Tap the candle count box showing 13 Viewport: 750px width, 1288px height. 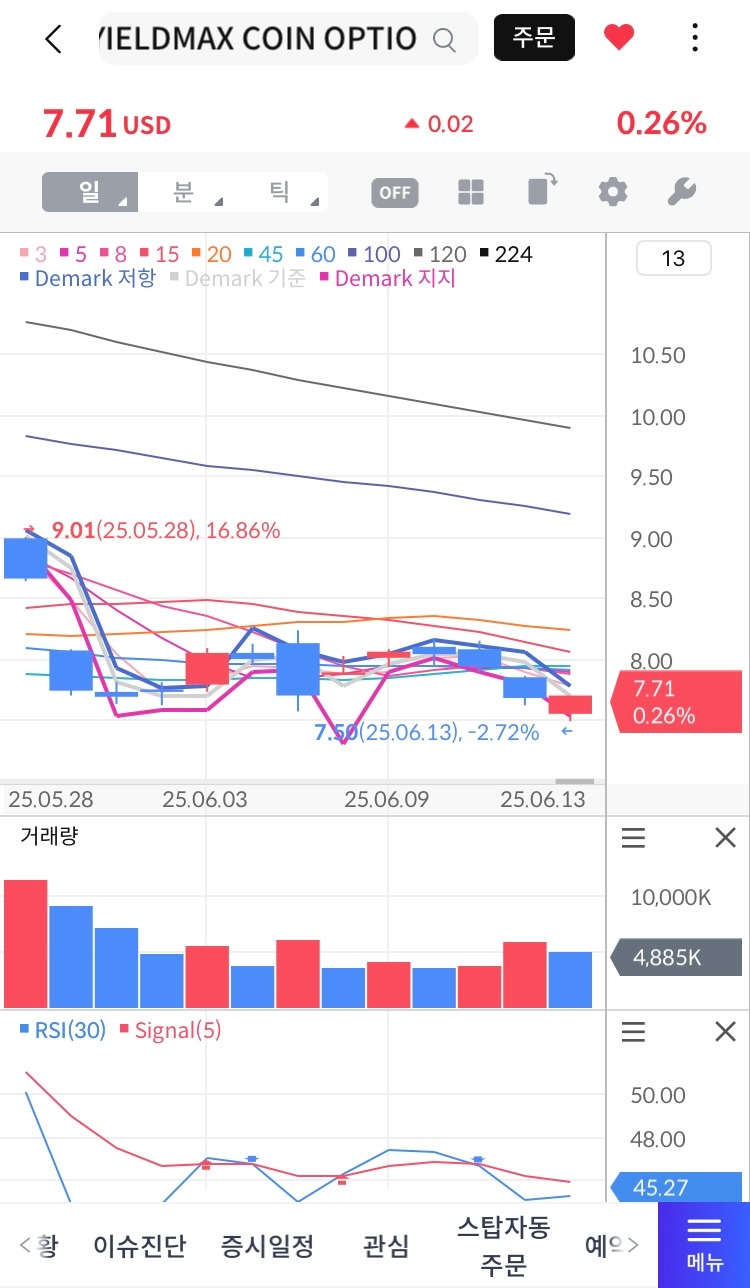(x=673, y=259)
